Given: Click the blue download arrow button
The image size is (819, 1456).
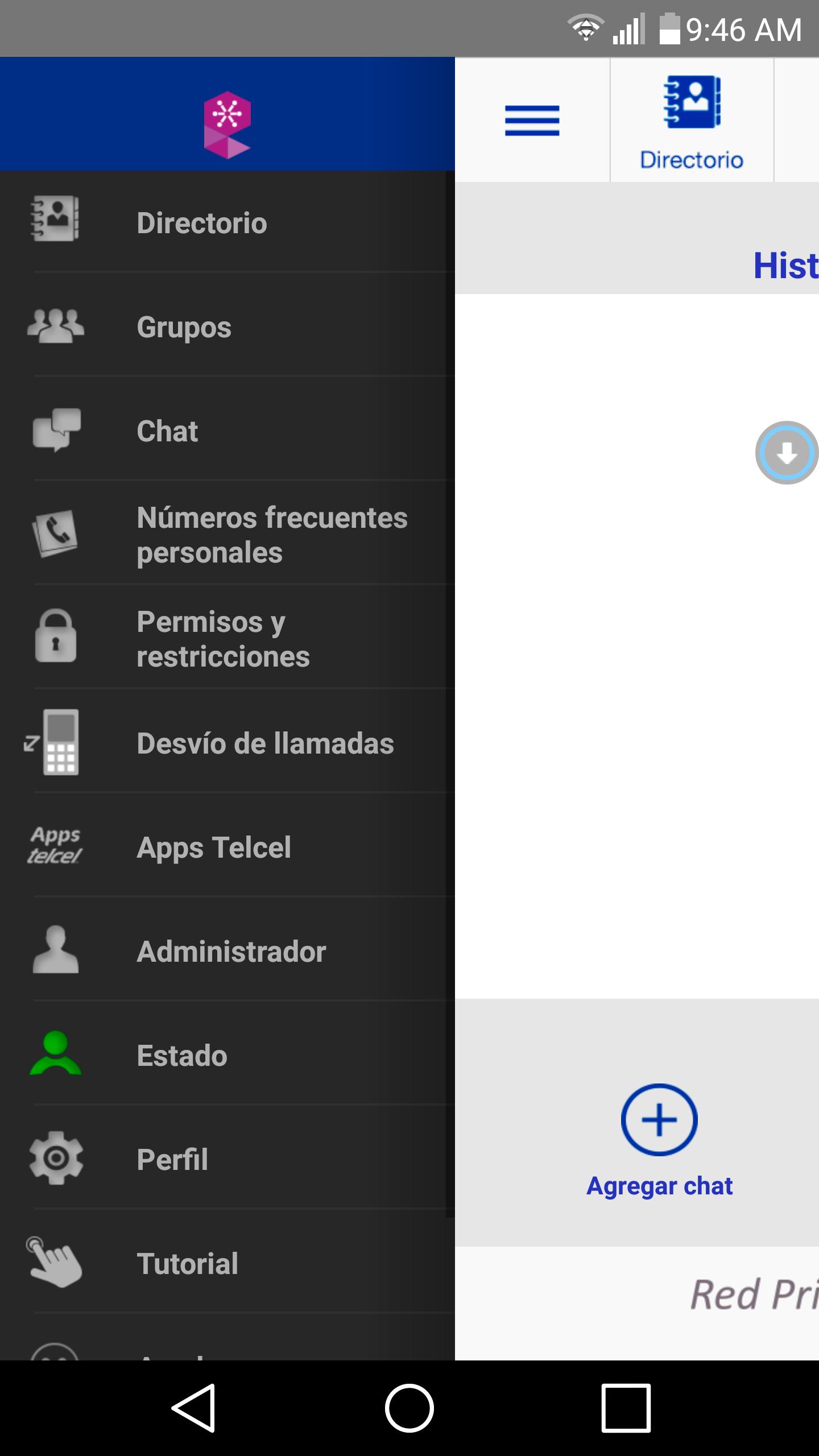Looking at the screenshot, I should tap(787, 452).
